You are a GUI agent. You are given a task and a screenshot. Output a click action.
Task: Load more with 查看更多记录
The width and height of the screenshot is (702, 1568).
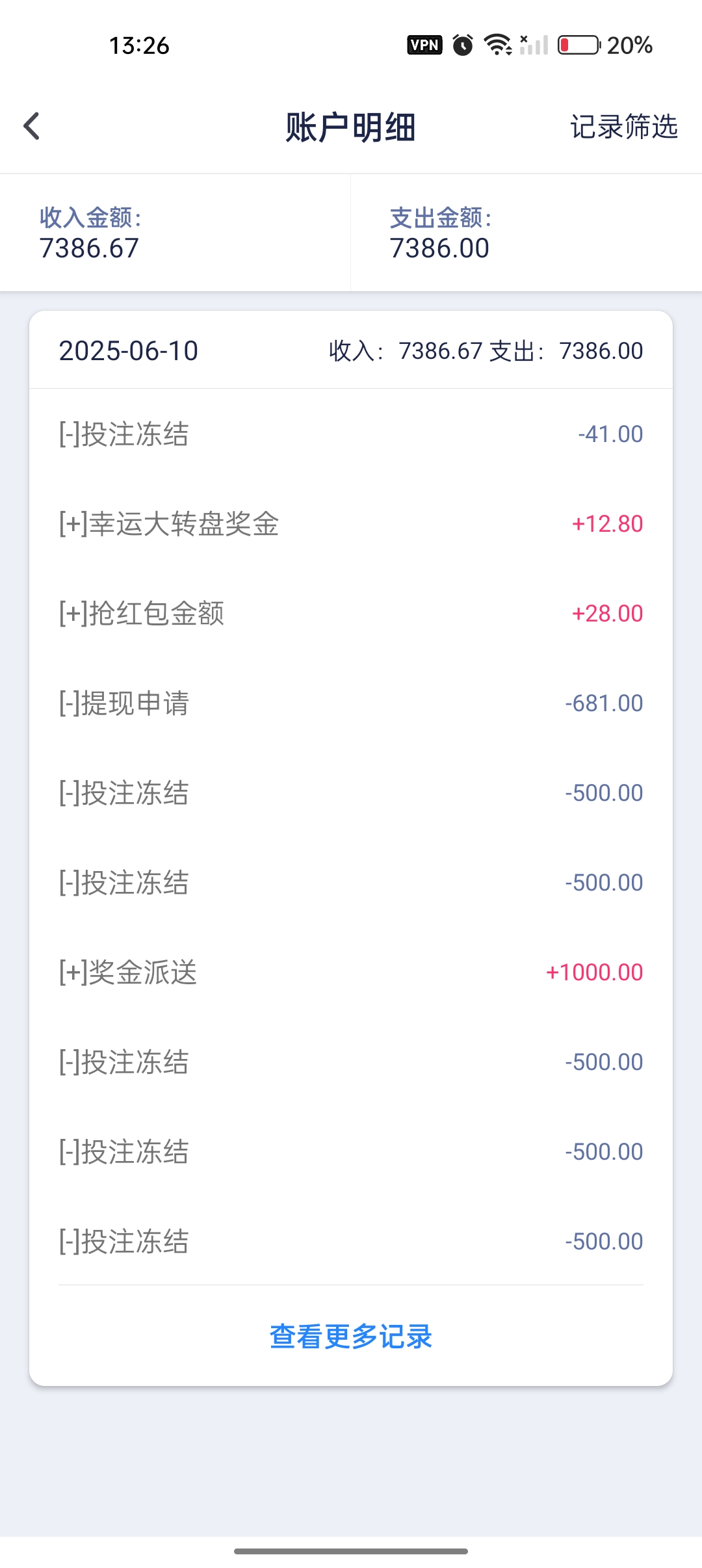pyautogui.click(x=351, y=1337)
